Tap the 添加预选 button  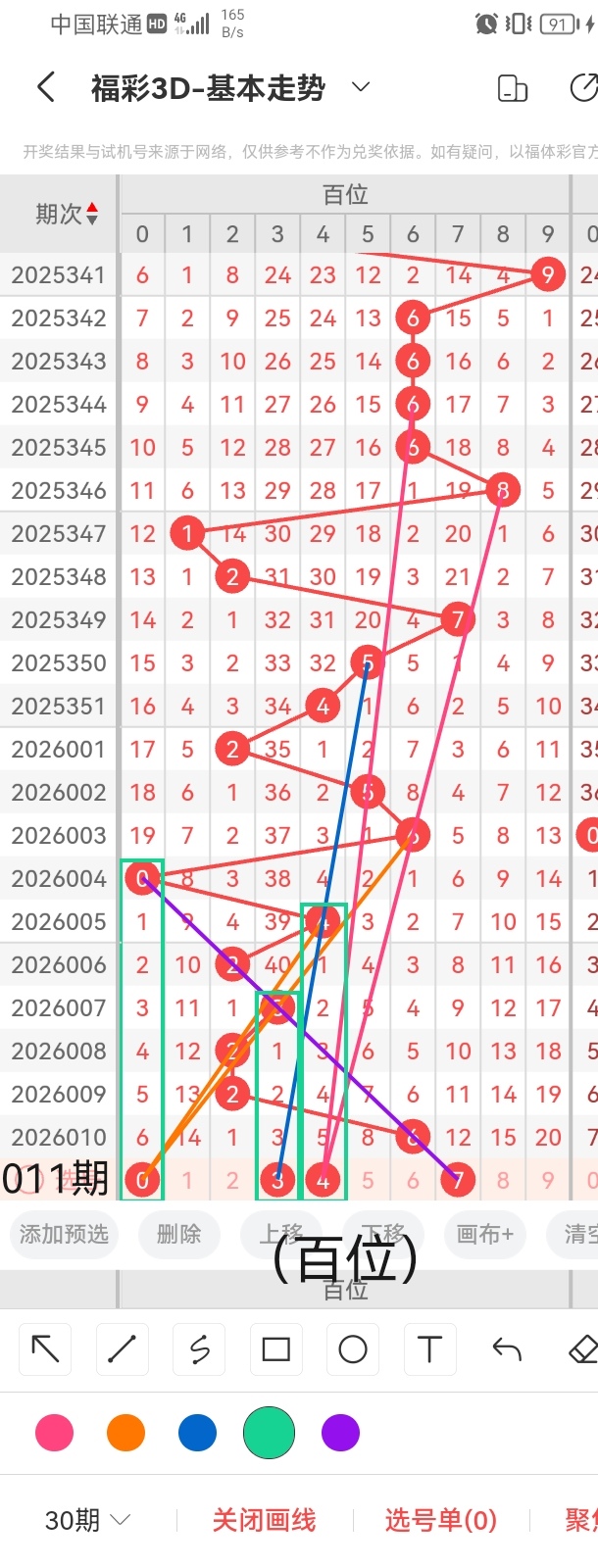coord(64,1234)
